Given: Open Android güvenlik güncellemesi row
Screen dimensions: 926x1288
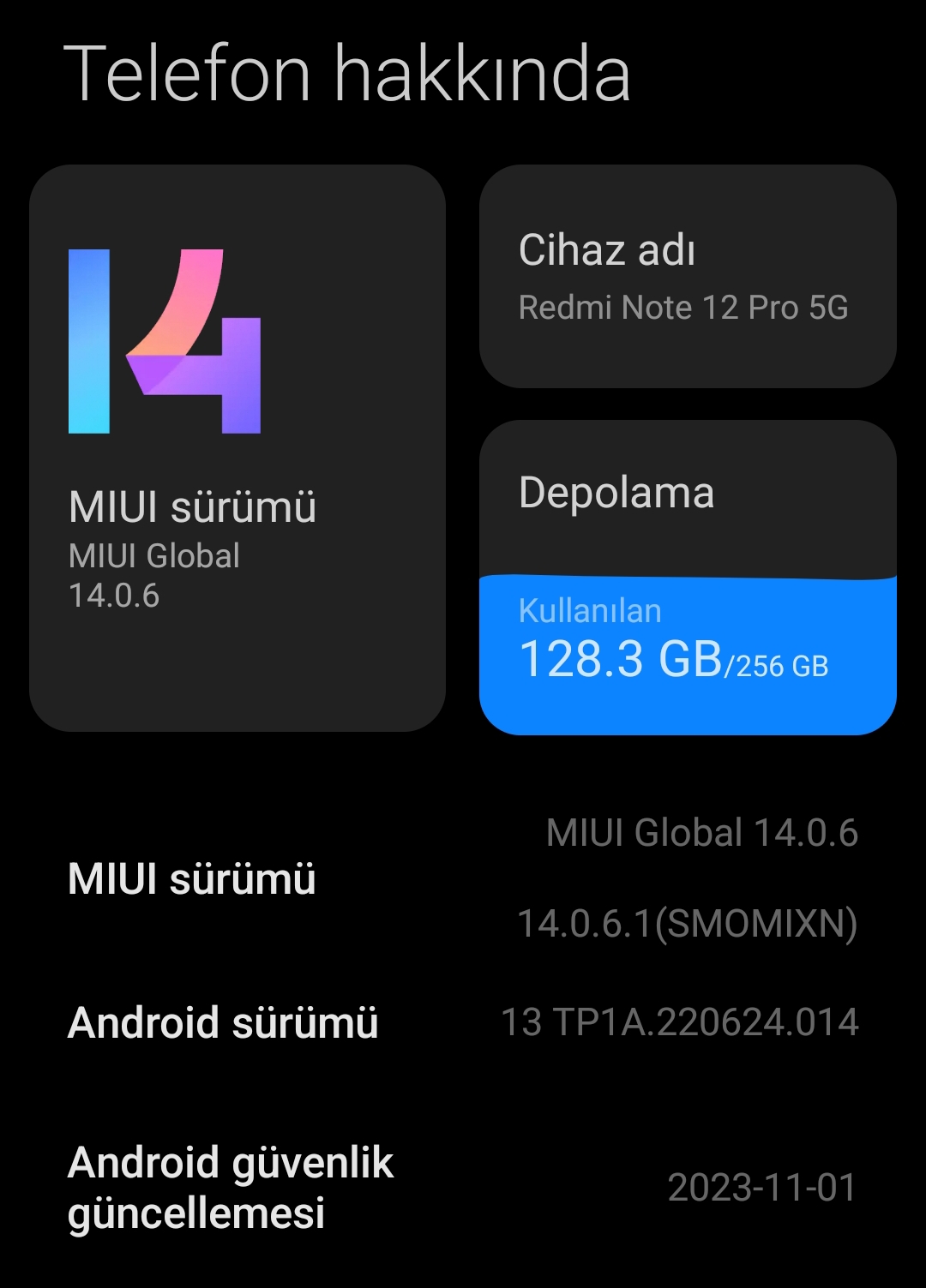Looking at the screenshot, I should (463, 1187).
